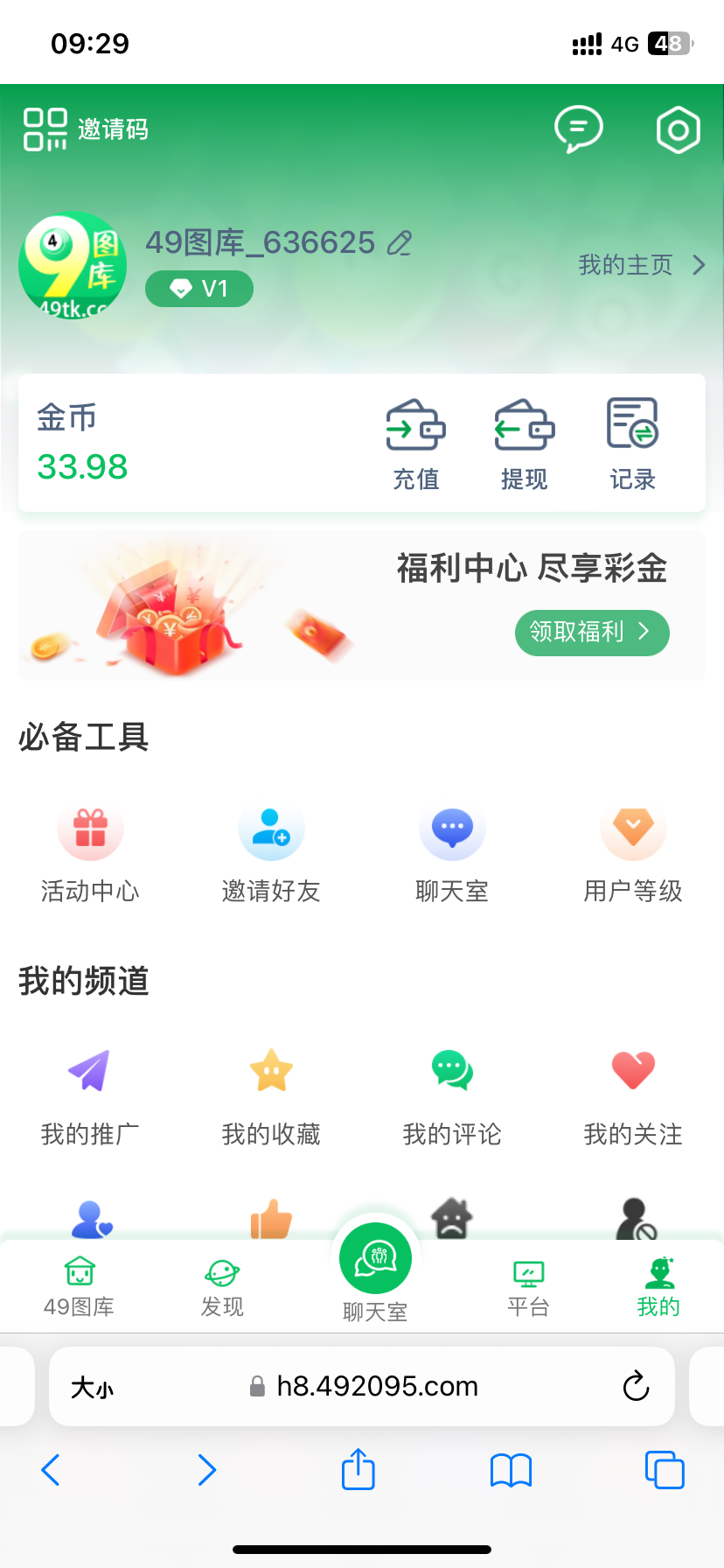Open 活动中心 activity center

(90, 853)
